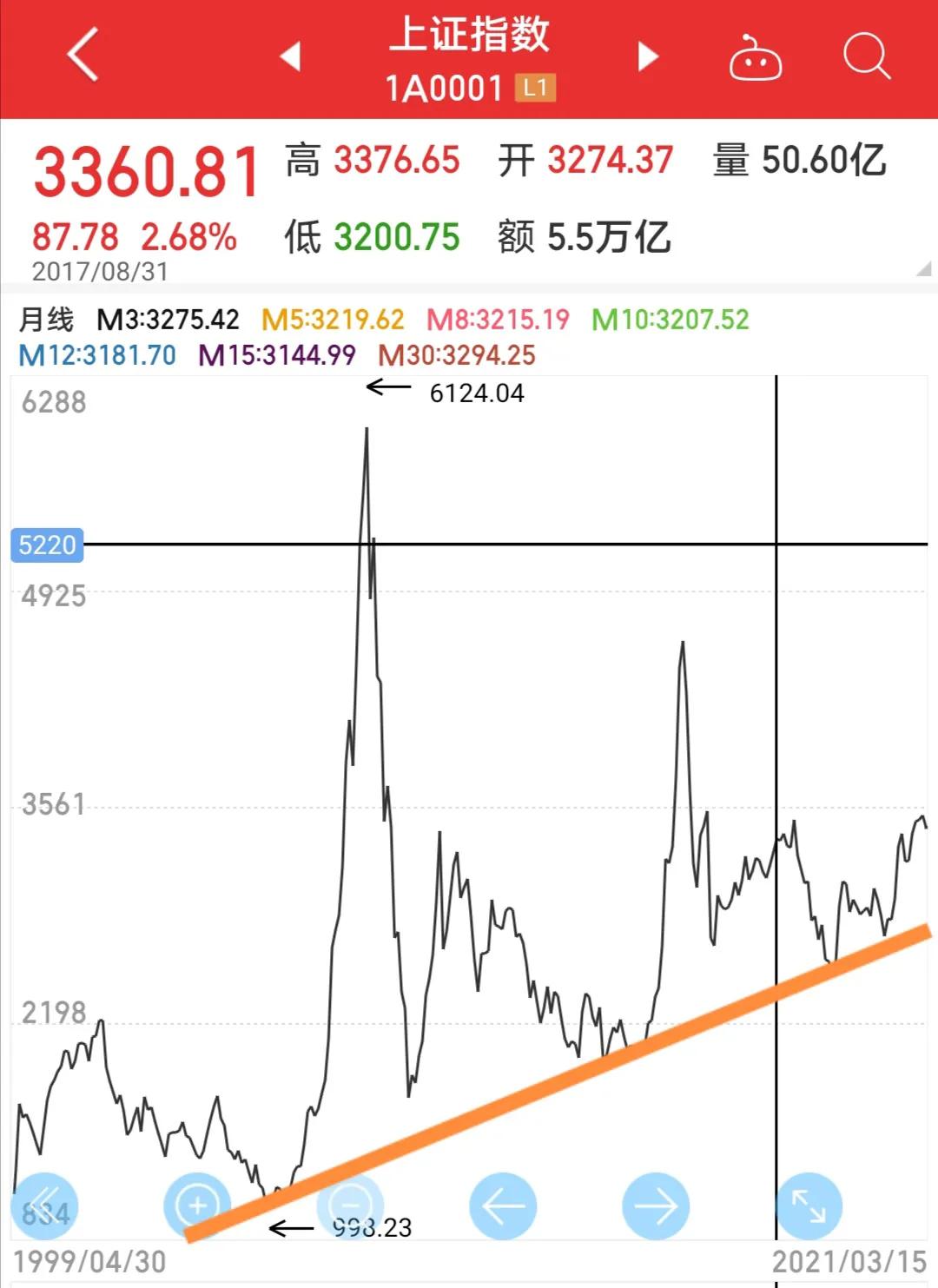Jump to earliest data with double-left arrow
938x1288 pixels.
(44, 1206)
